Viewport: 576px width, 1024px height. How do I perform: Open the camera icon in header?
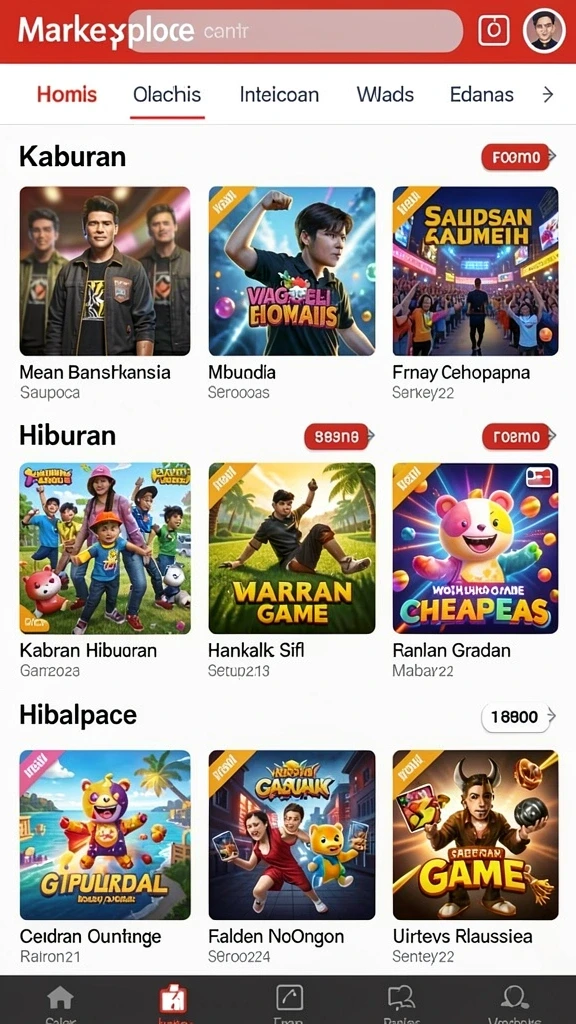point(493,30)
